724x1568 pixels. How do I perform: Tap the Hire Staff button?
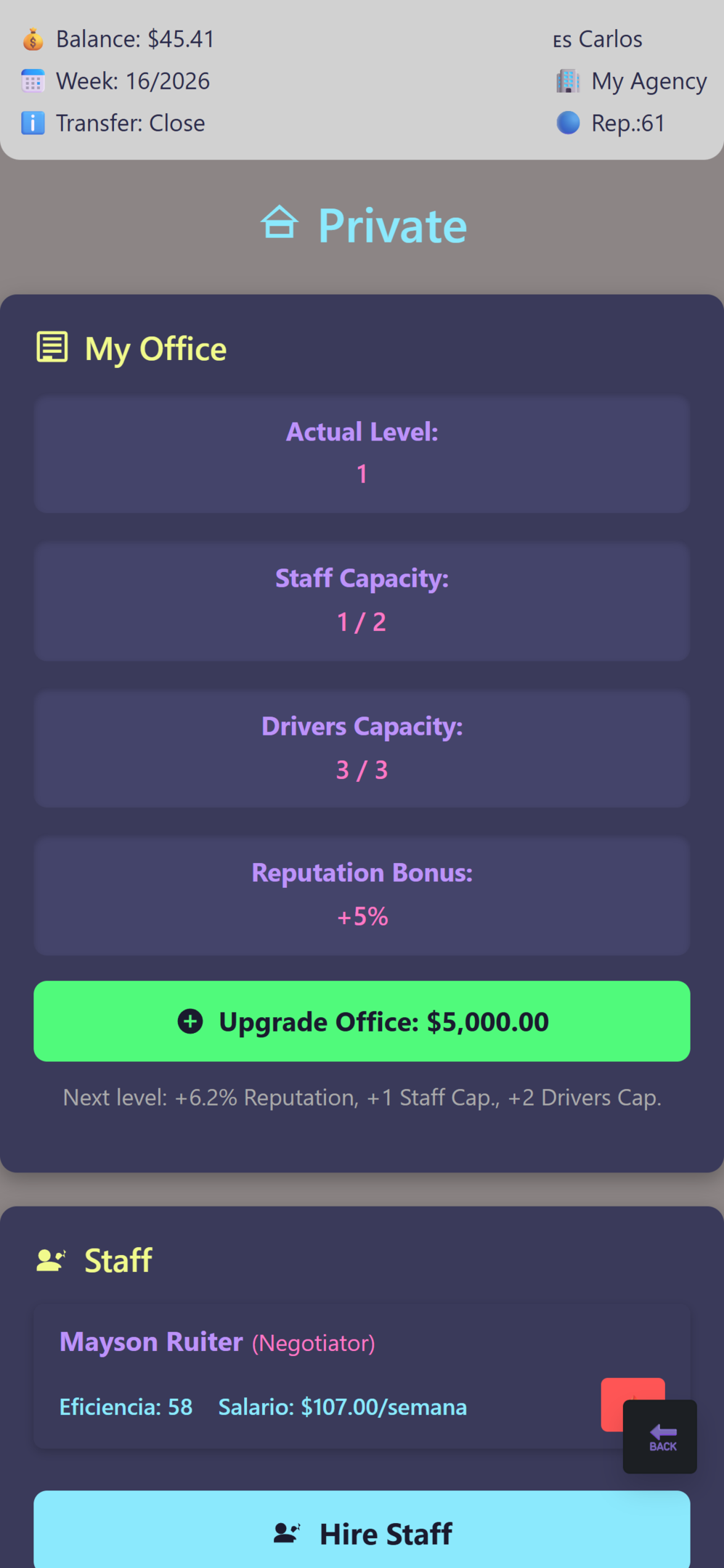pyautogui.click(x=362, y=1532)
